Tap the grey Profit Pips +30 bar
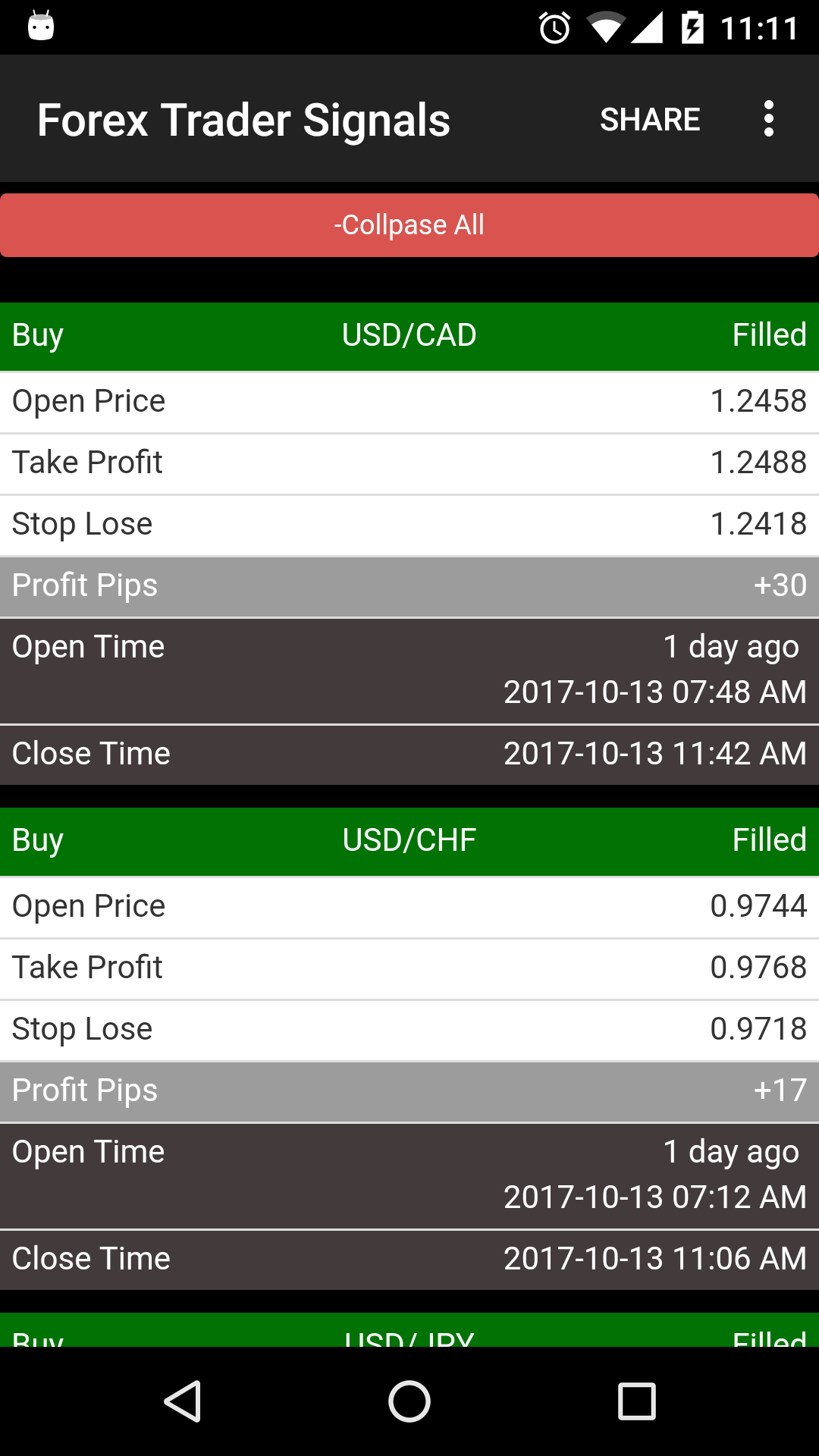Screen dimensions: 819x1456 [409, 585]
